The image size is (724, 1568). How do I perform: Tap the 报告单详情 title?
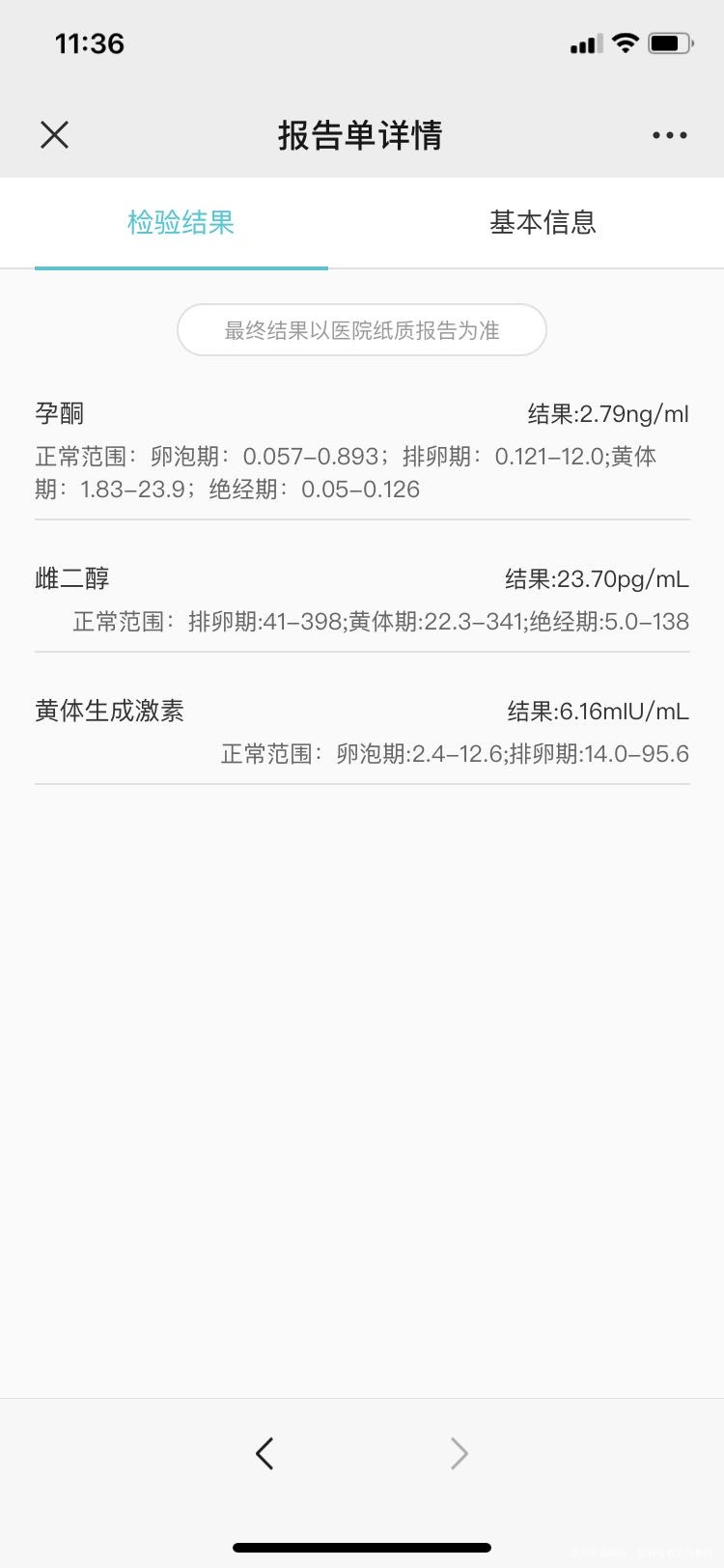coord(361,135)
